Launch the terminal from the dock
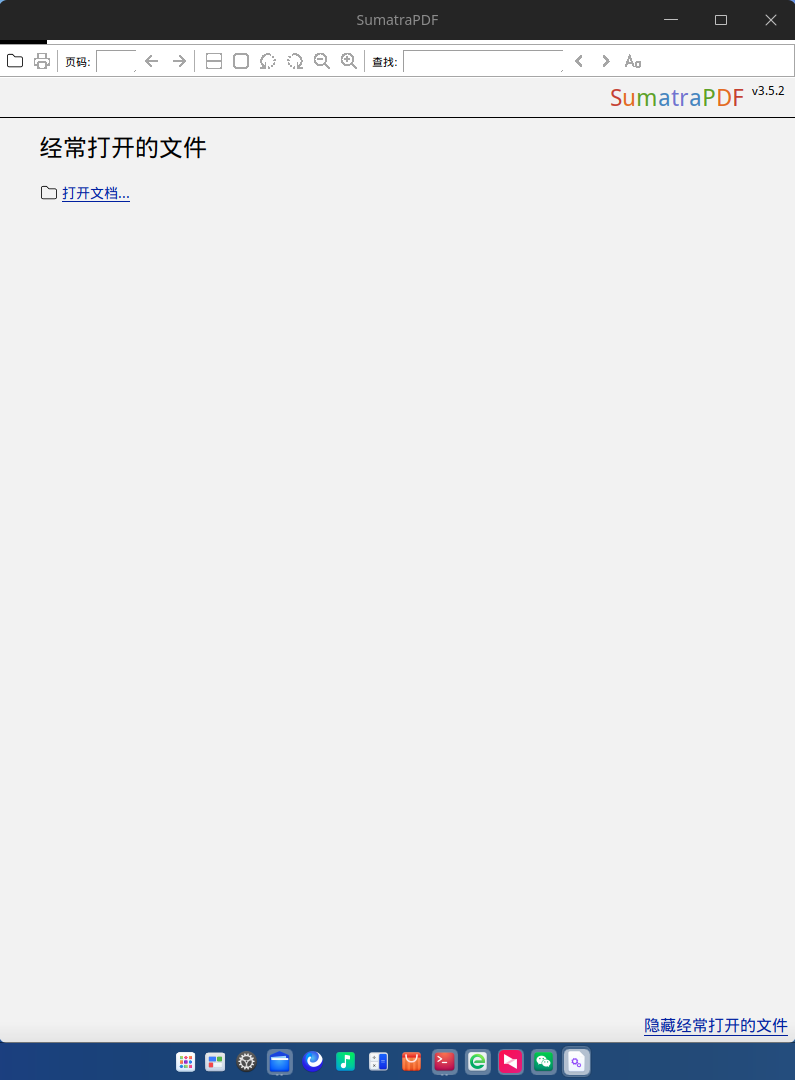Viewport: 795px width, 1080px height. 445,1062
